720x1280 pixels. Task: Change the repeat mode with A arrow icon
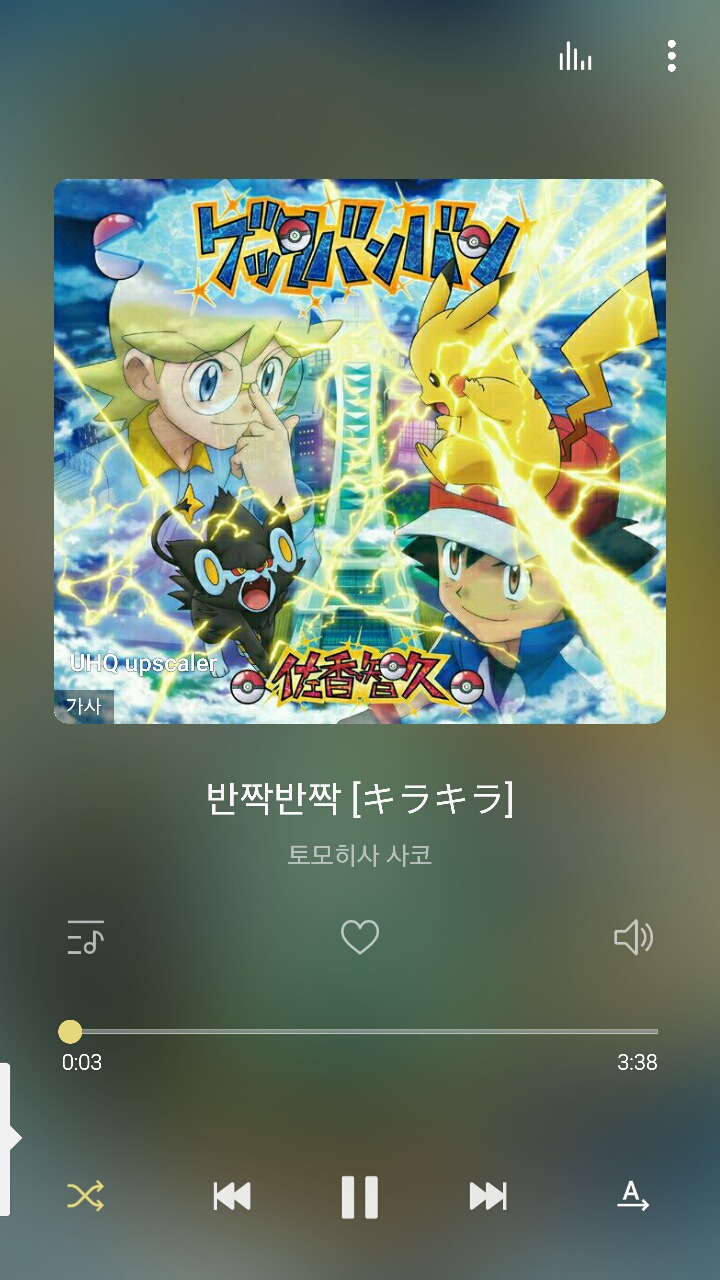pyautogui.click(x=632, y=1196)
